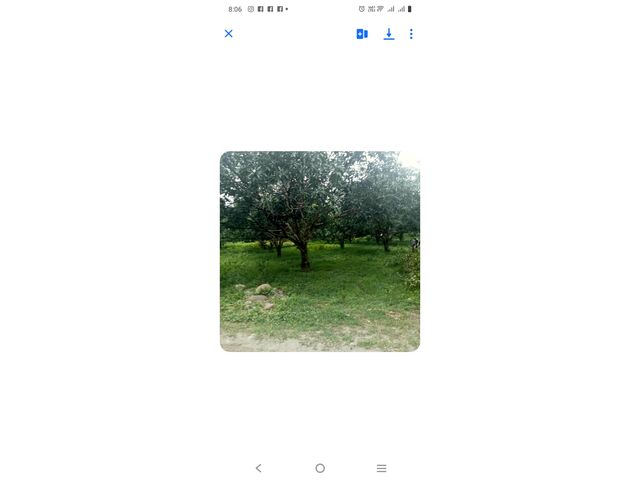
Task: Tap the orchard photo preview
Action: (320, 251)
